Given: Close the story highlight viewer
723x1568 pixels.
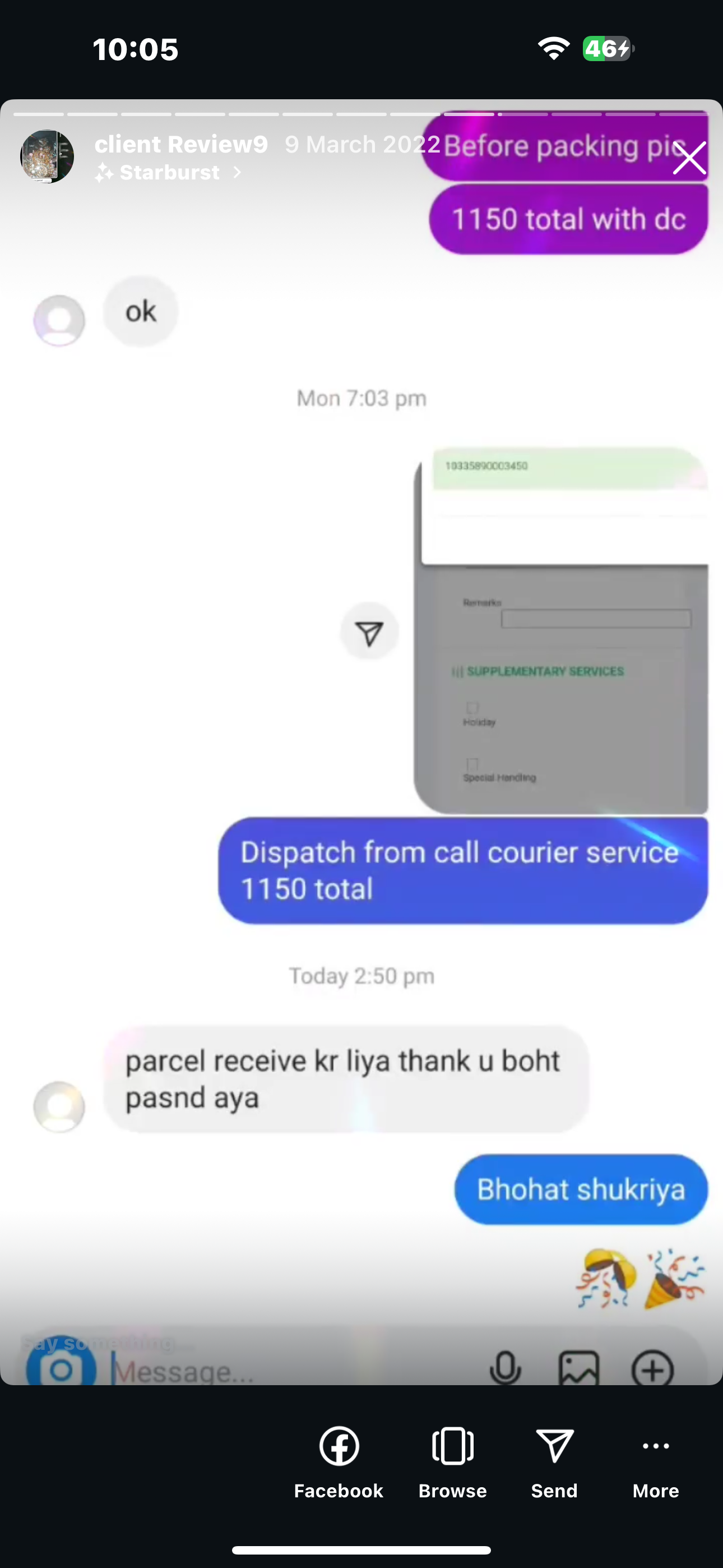Looking at the screenshot, I should tap(689, 158).
